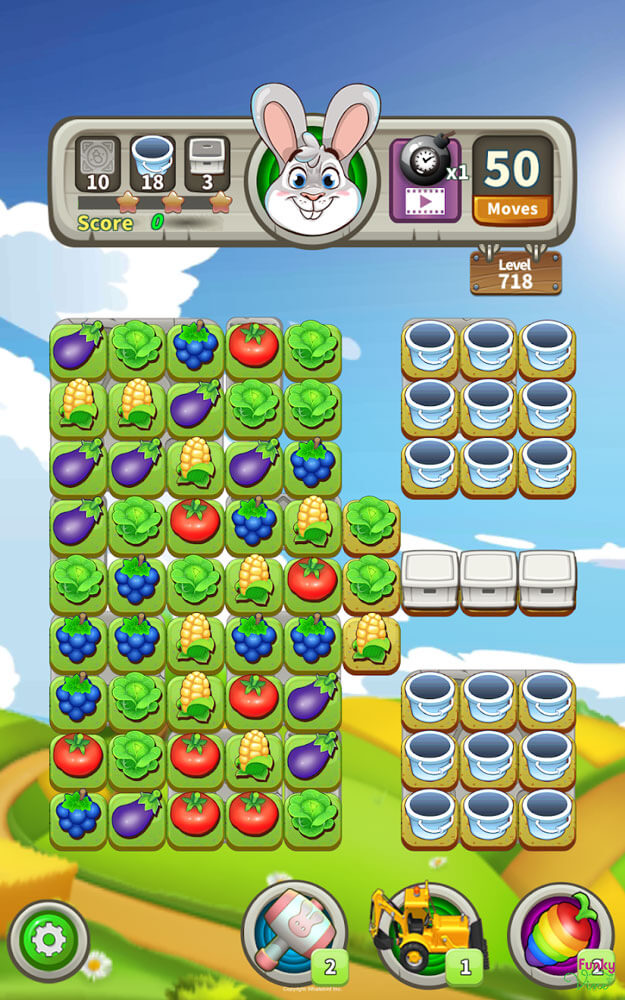Open the settings gear button

coord(48,941)
